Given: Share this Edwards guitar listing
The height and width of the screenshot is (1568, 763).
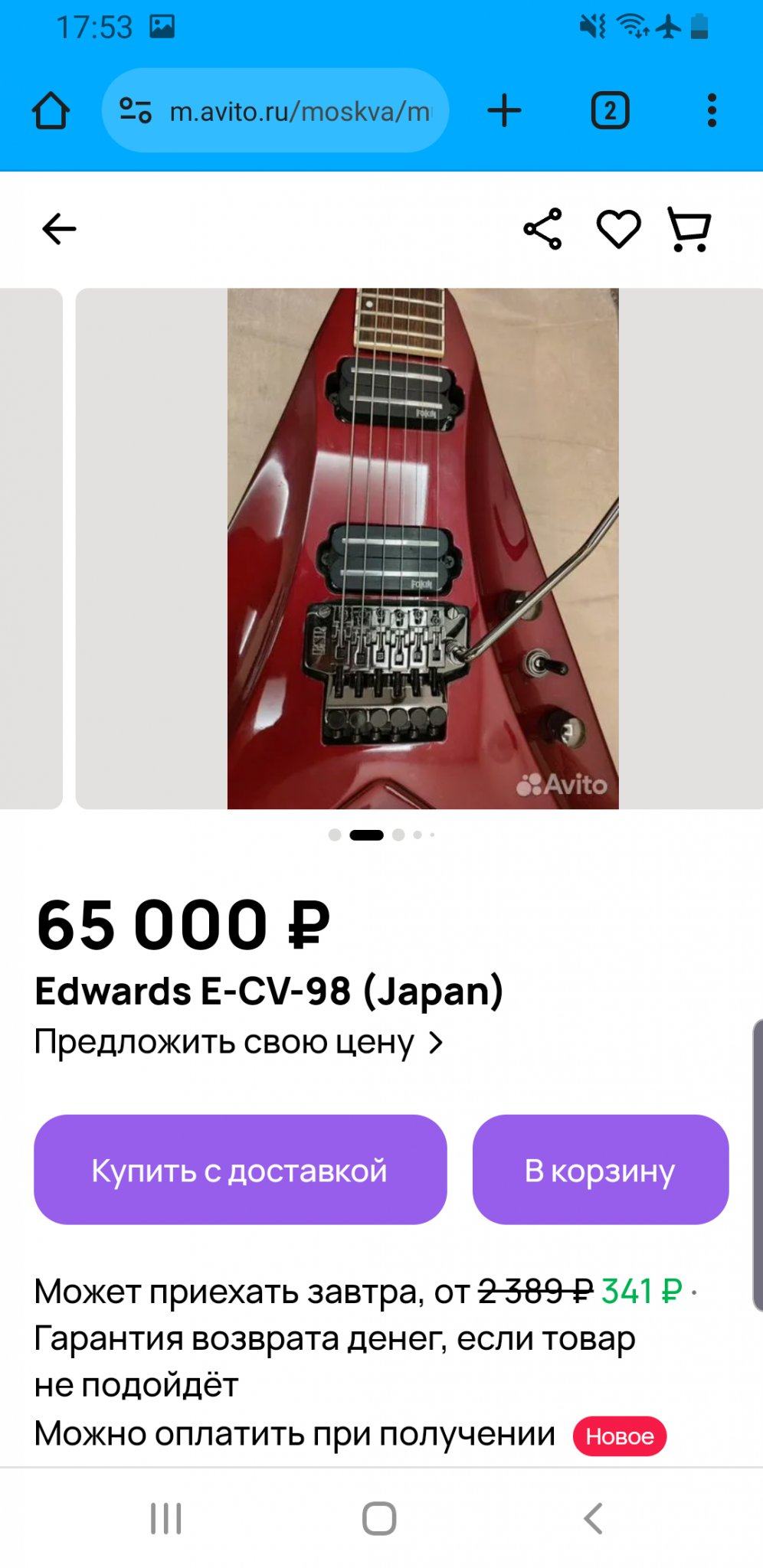Looking at the screenshot, I should pos(542,229).
